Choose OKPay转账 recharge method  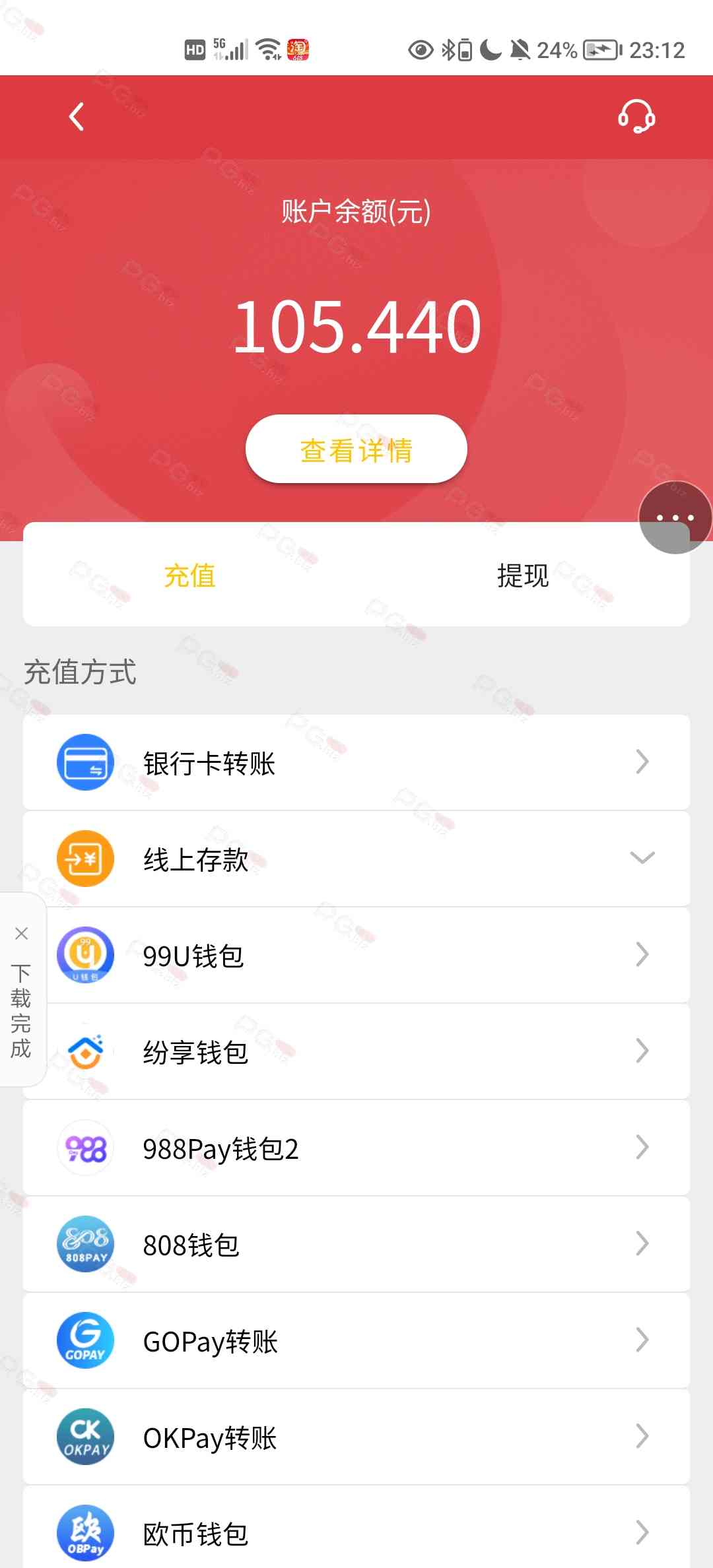[x=356, y=1437]
